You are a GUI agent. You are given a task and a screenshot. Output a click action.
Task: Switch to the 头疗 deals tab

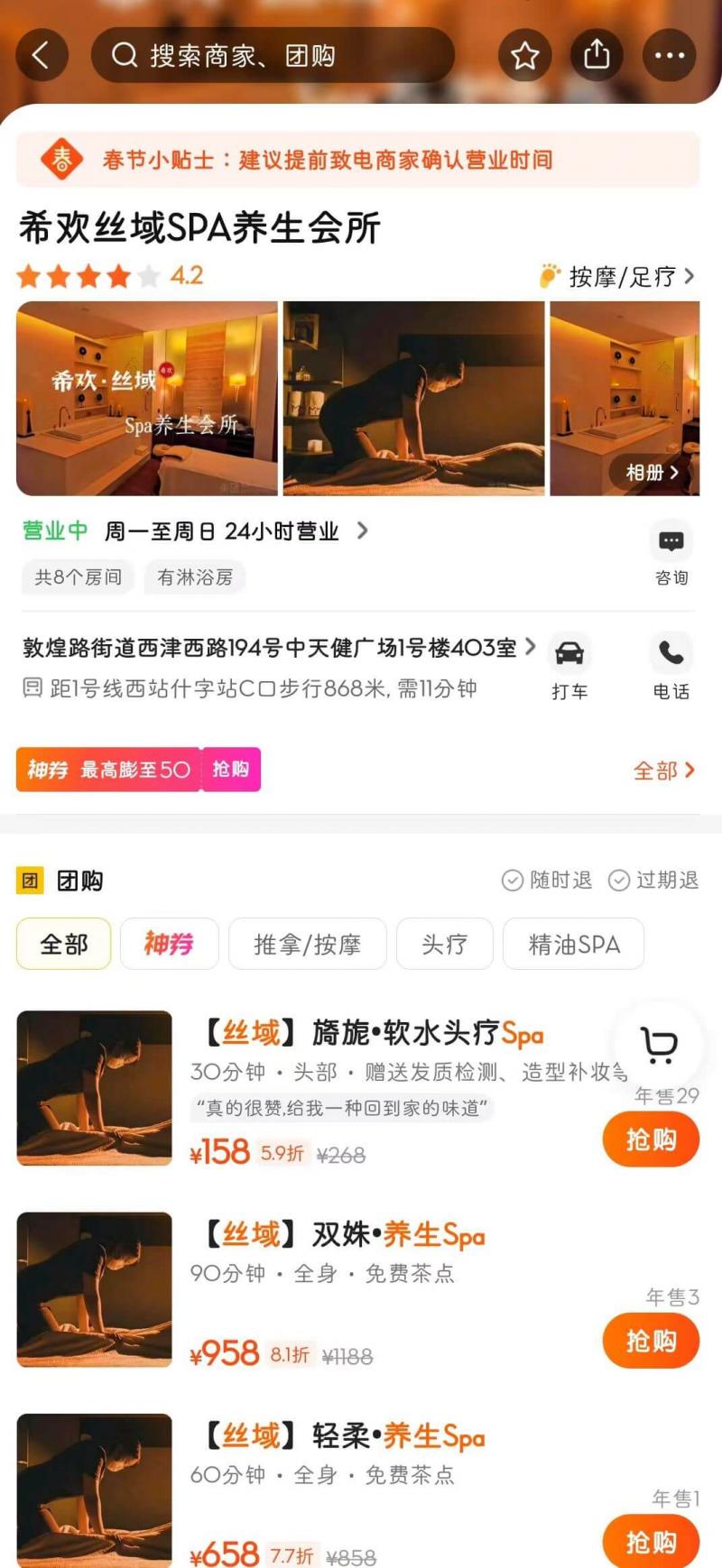click(444, 944)
